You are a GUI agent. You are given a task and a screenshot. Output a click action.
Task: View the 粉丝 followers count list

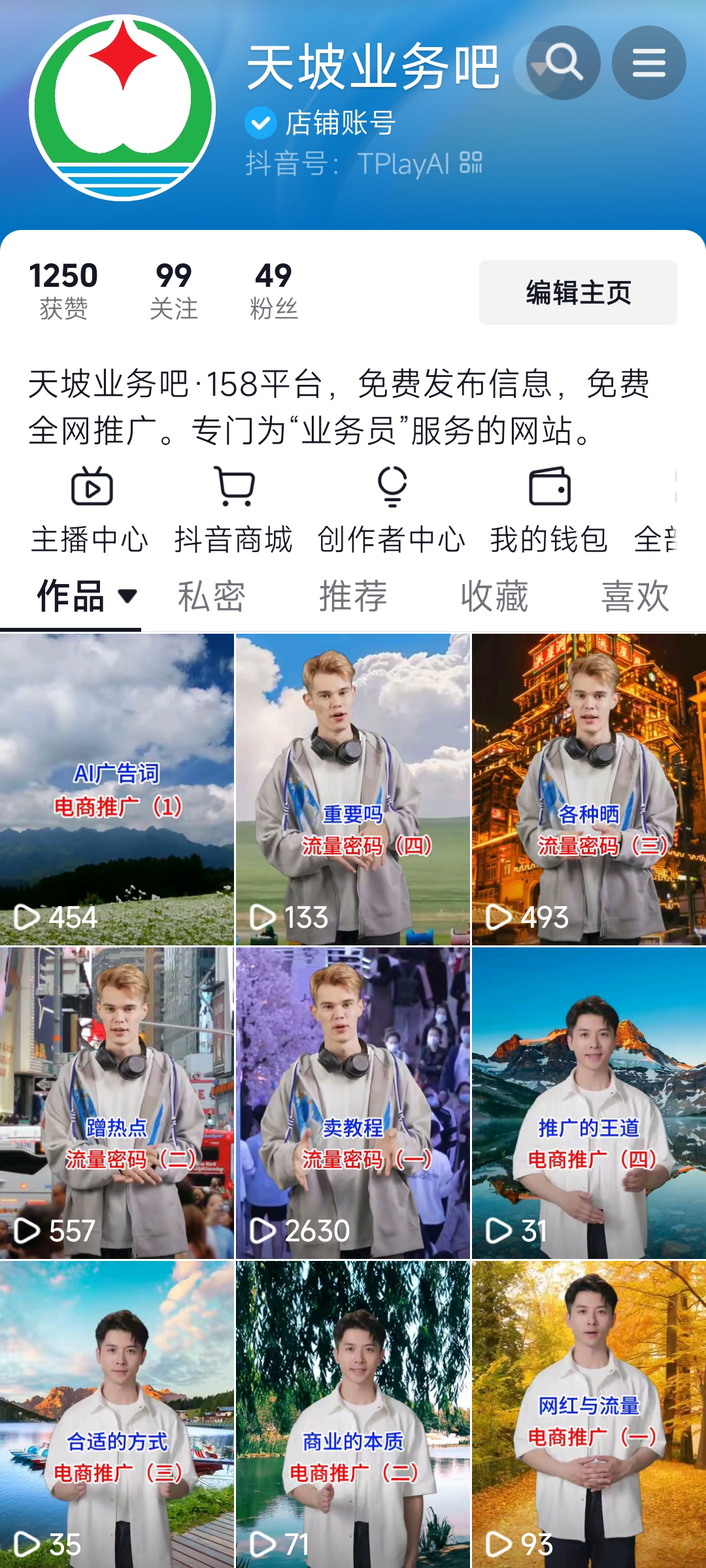(274, 290)
